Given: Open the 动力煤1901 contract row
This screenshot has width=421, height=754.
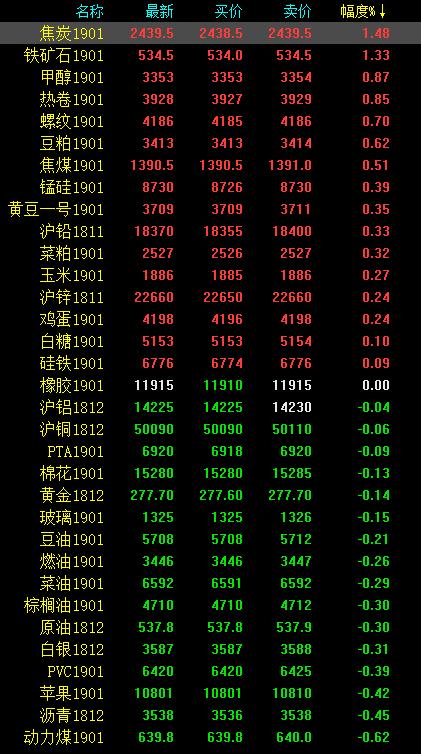Looking at the screenshot, I should (x=210, y=737).
